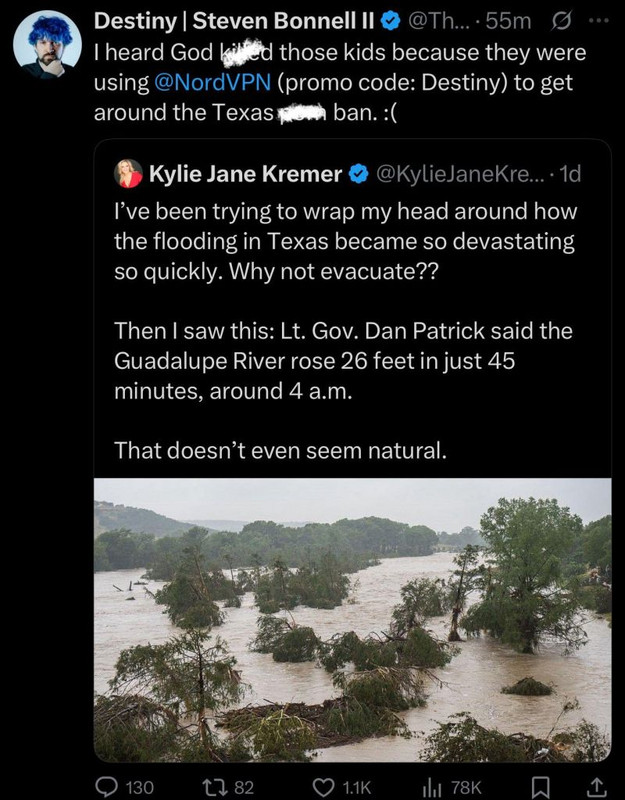Tap the Grok slashed-circle icon beside the timestamp
This screenshot has width=625, height=800.
click(561, 21)
